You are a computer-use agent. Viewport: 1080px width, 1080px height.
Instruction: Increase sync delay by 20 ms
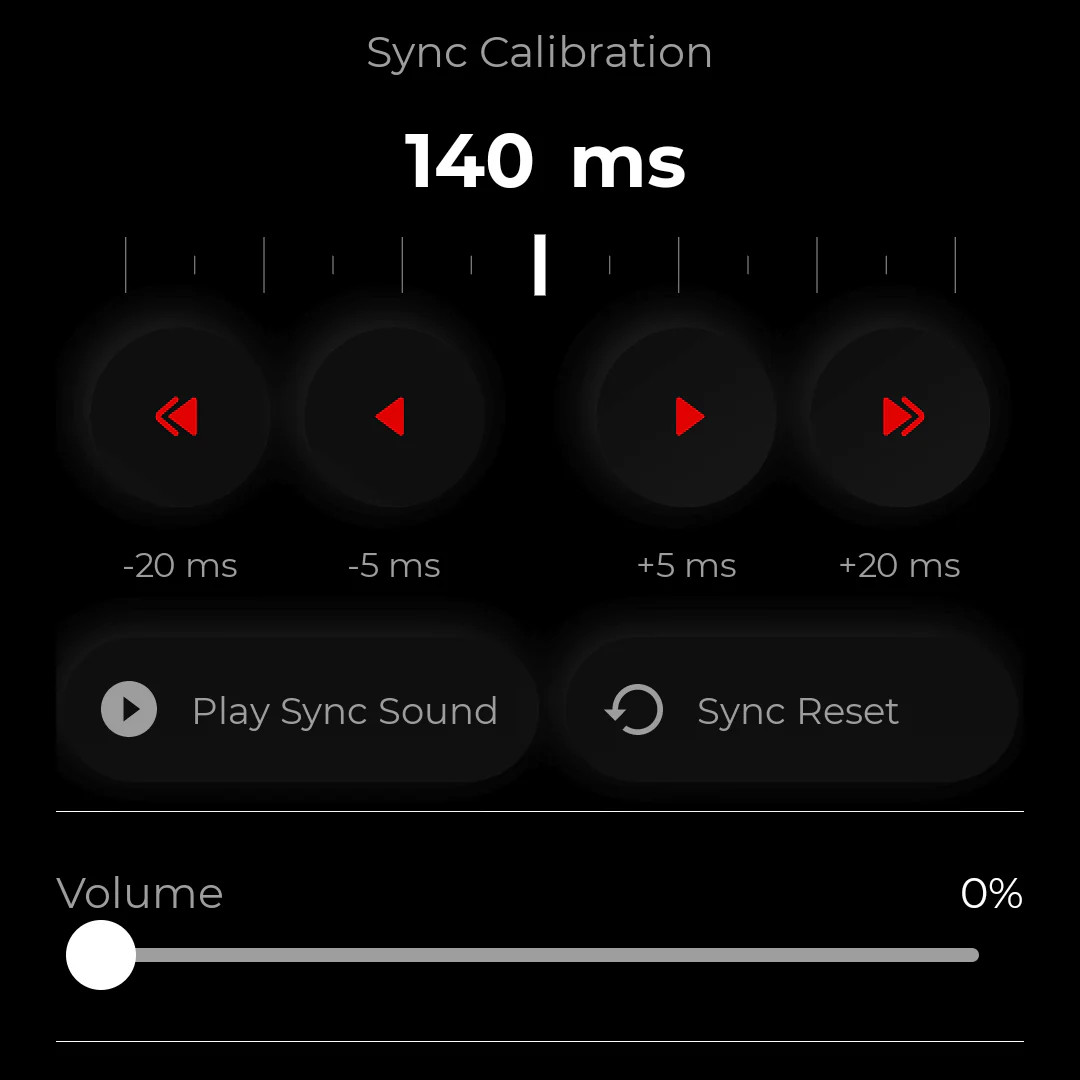[x=901, y=416]
